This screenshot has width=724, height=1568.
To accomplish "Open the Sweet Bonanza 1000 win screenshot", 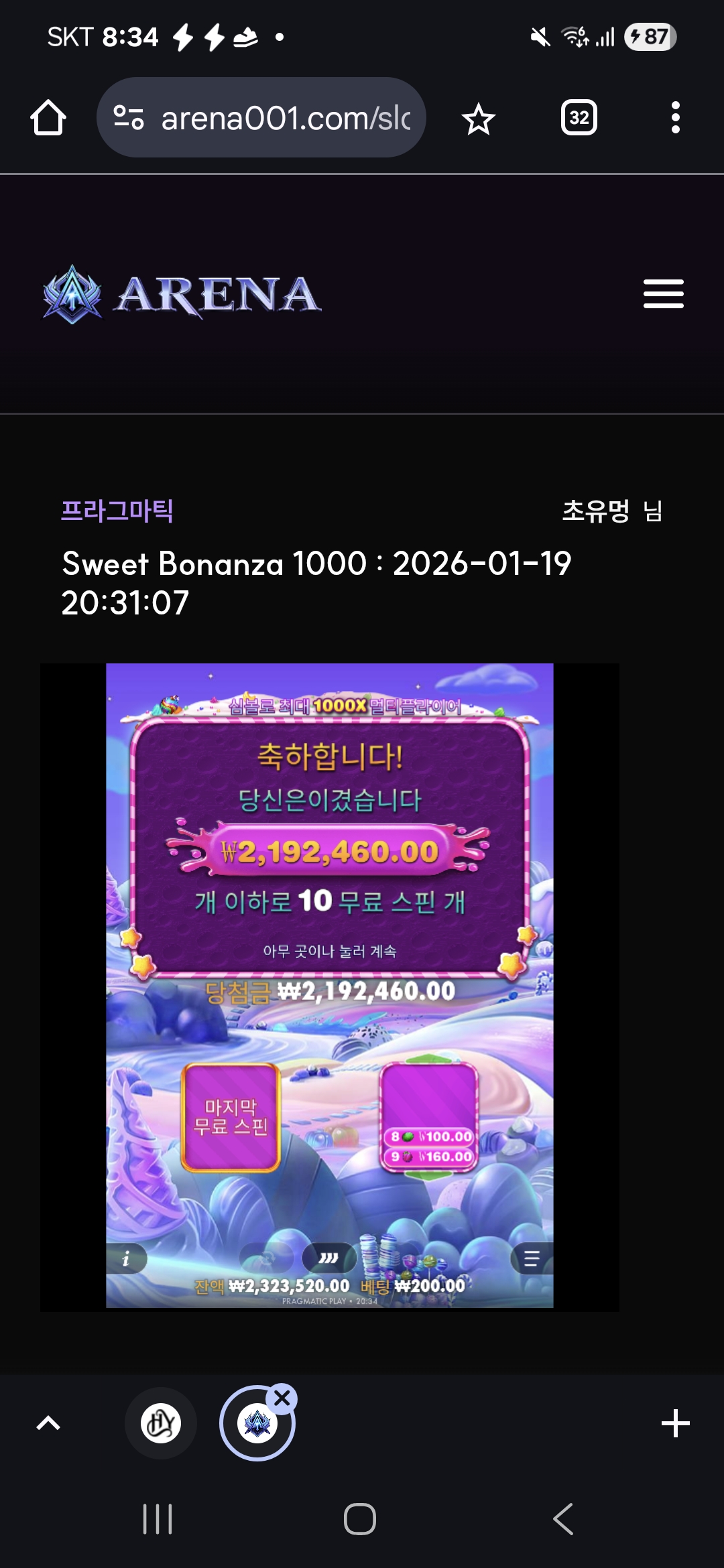I will 329,985.
